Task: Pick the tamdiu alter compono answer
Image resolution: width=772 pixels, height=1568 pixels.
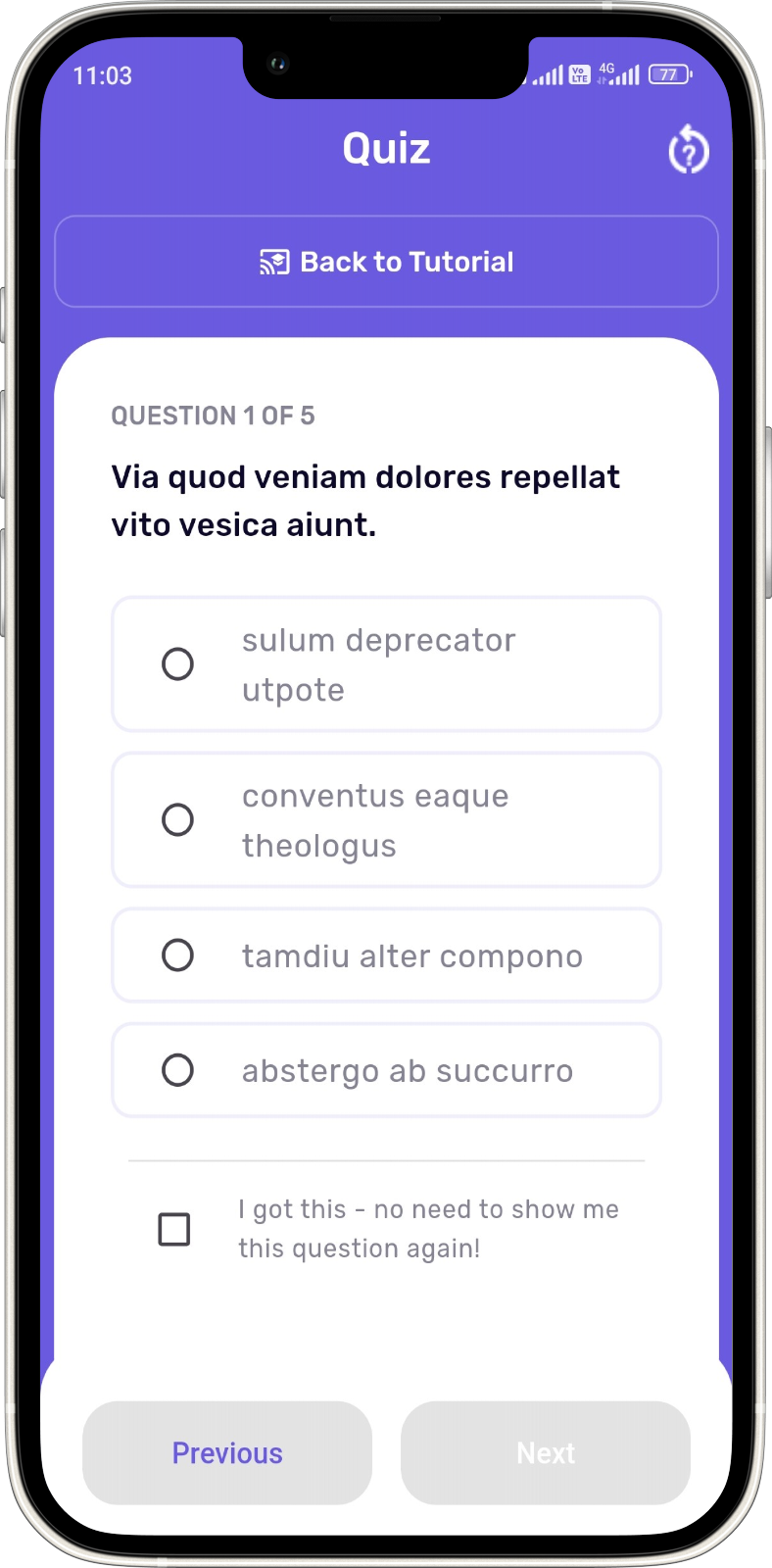Action: [x=386, y=955]
